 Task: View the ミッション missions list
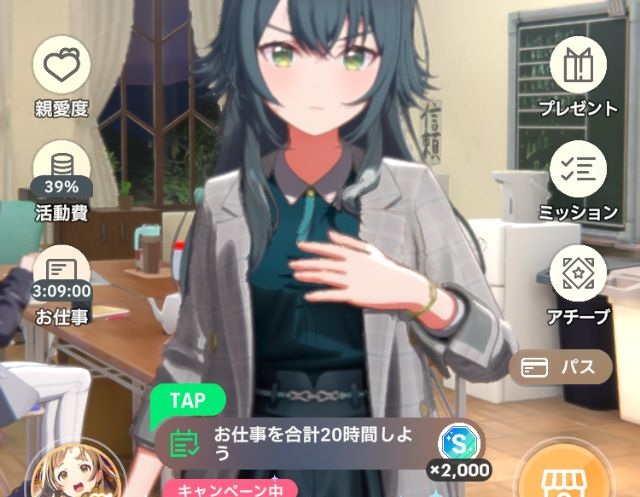[x=578, y=170]
